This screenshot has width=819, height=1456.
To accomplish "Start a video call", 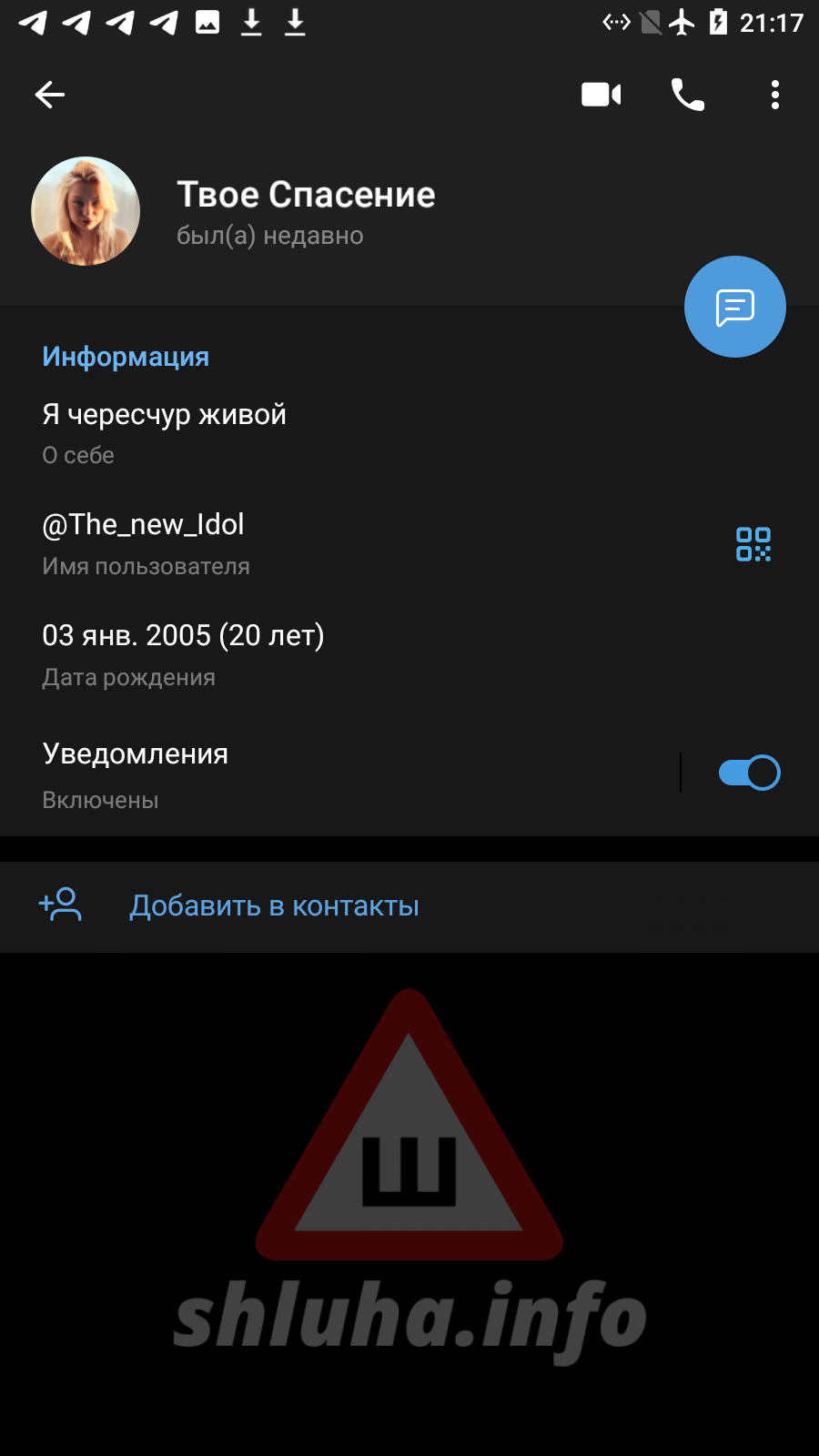I will click(601, 95).
